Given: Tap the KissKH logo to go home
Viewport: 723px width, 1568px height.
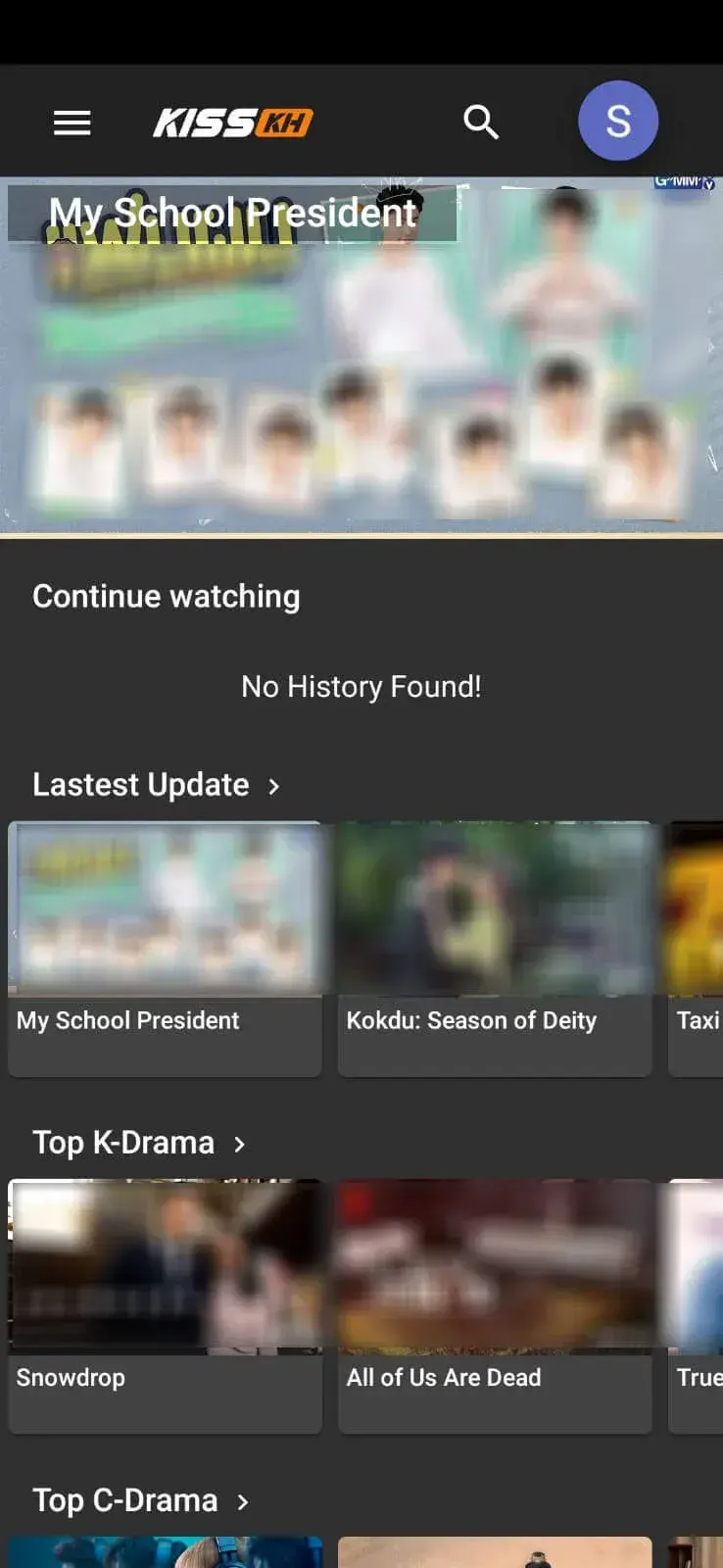Looking at the screenshot, I should tap(233, 122).
